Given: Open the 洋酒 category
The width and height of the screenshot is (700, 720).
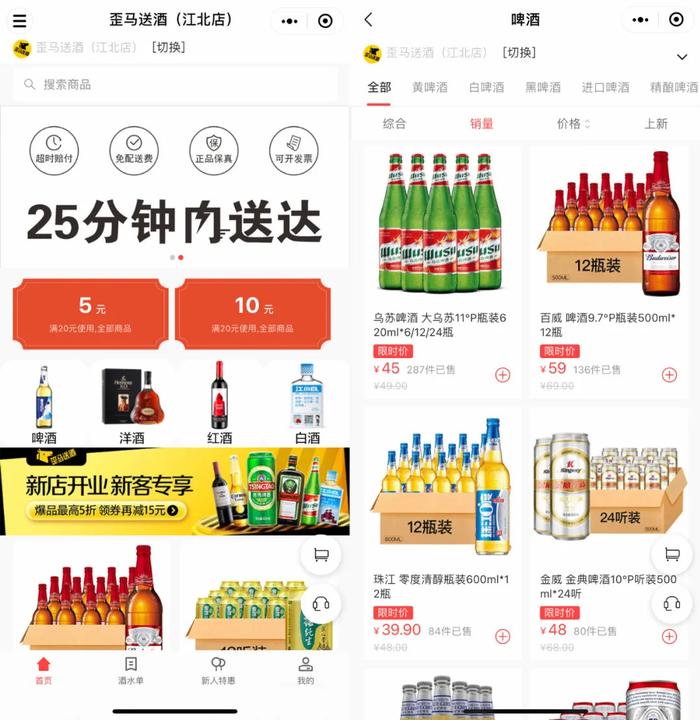Looking at the screenshot, I should tap(132, 404).
